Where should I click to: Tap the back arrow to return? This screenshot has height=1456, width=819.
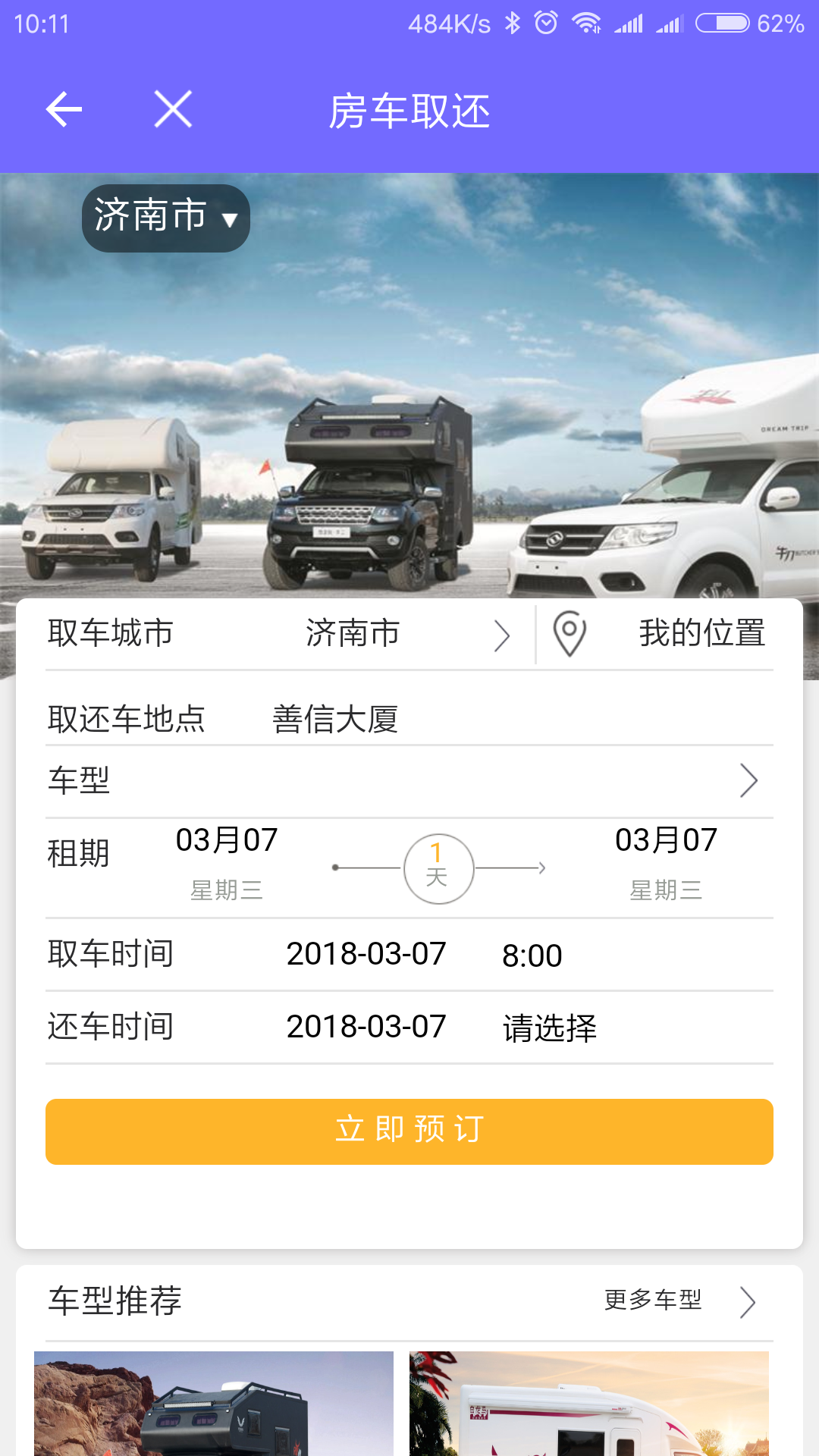point(63,110)
